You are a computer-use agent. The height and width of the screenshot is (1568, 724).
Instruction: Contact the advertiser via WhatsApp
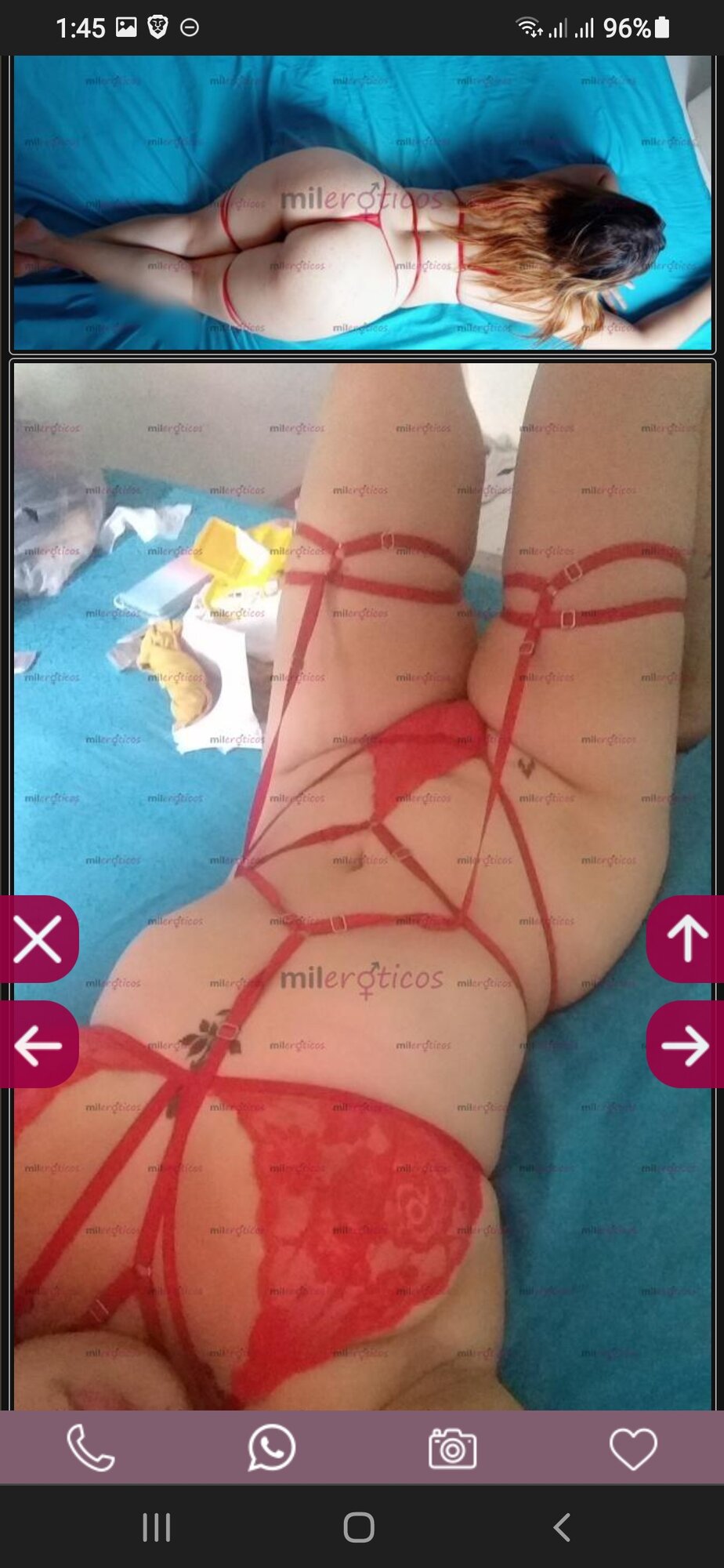[271, 1448]
